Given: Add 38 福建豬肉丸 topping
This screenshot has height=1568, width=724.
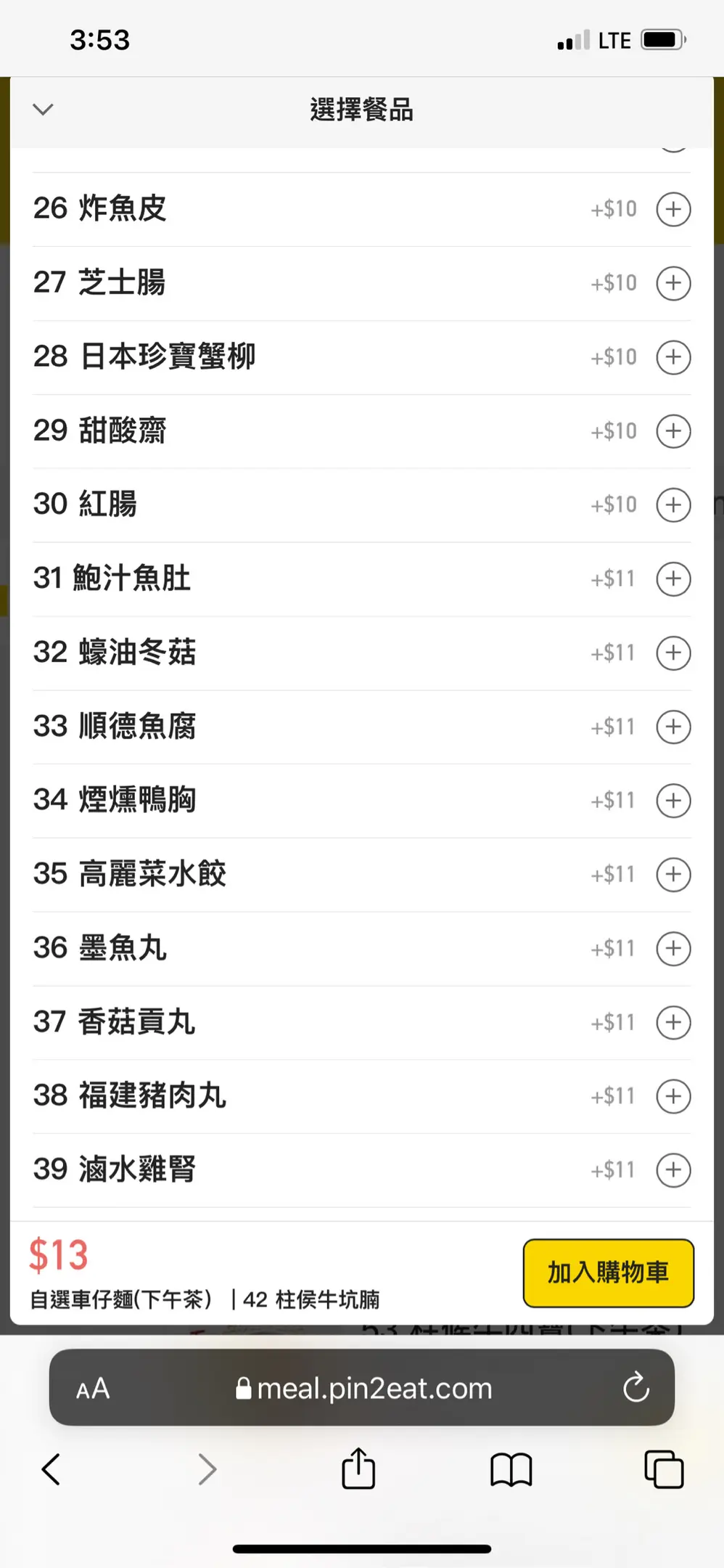Looking at the screenshot, I should point(673,1096).
